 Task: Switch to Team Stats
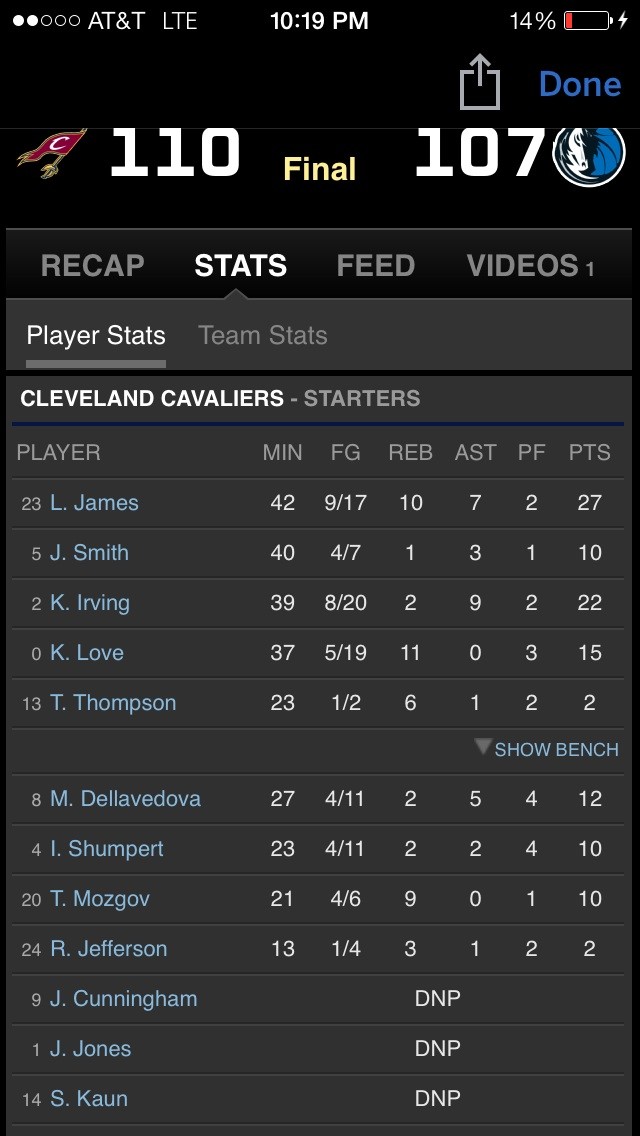263,335
